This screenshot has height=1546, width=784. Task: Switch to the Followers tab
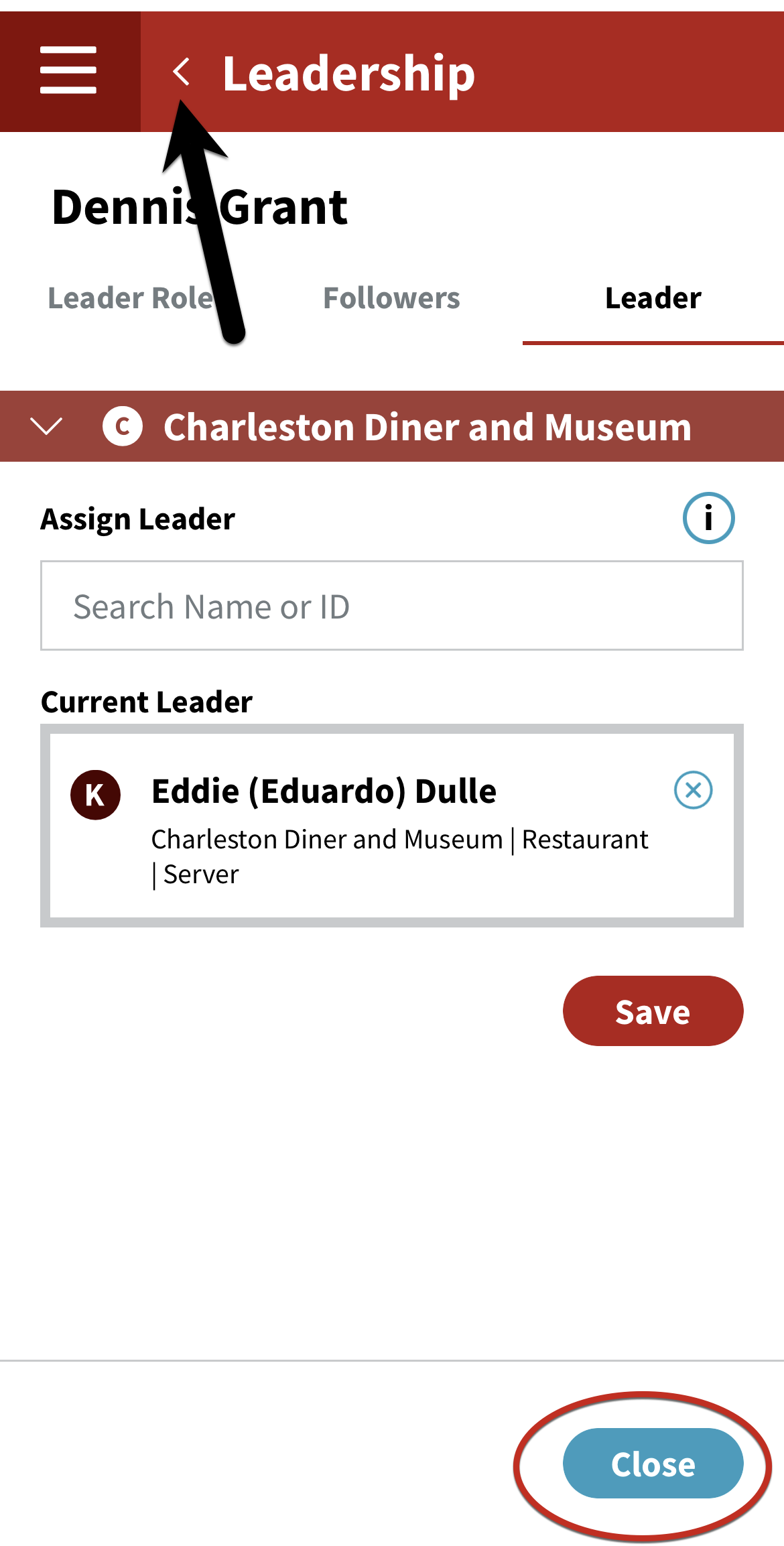(x=391, y=298)
